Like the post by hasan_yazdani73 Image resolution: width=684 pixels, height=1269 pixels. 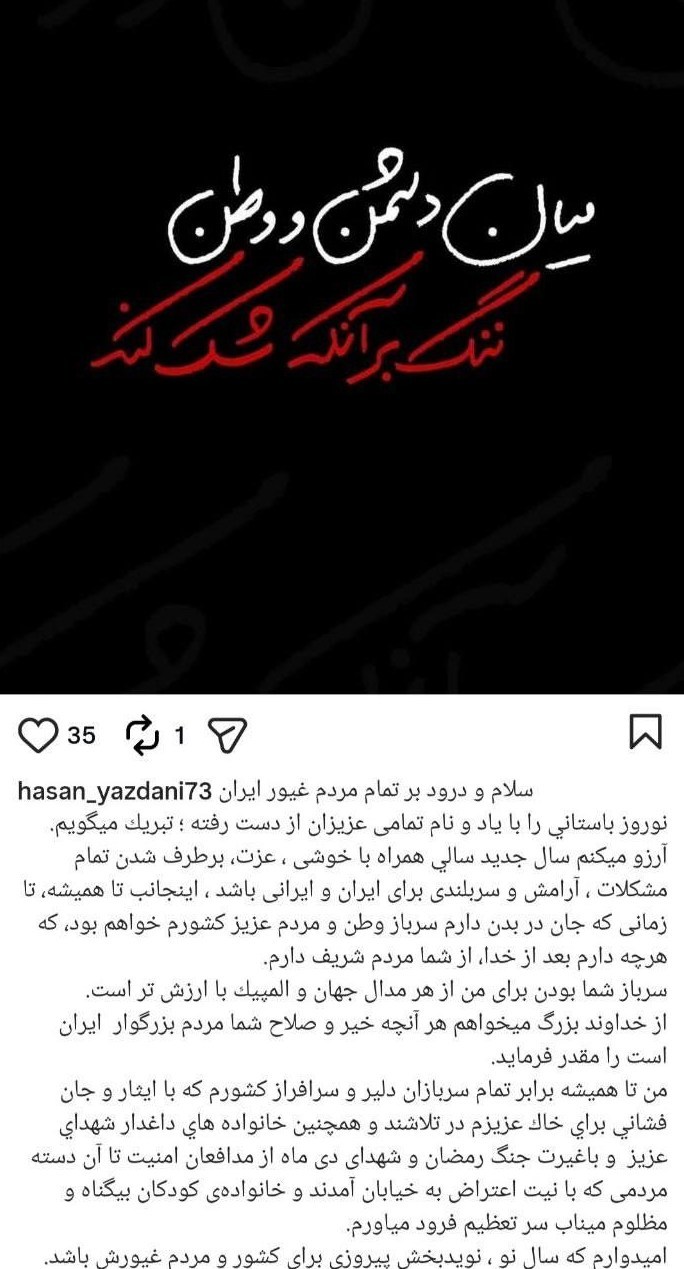(x=40, y=736)
